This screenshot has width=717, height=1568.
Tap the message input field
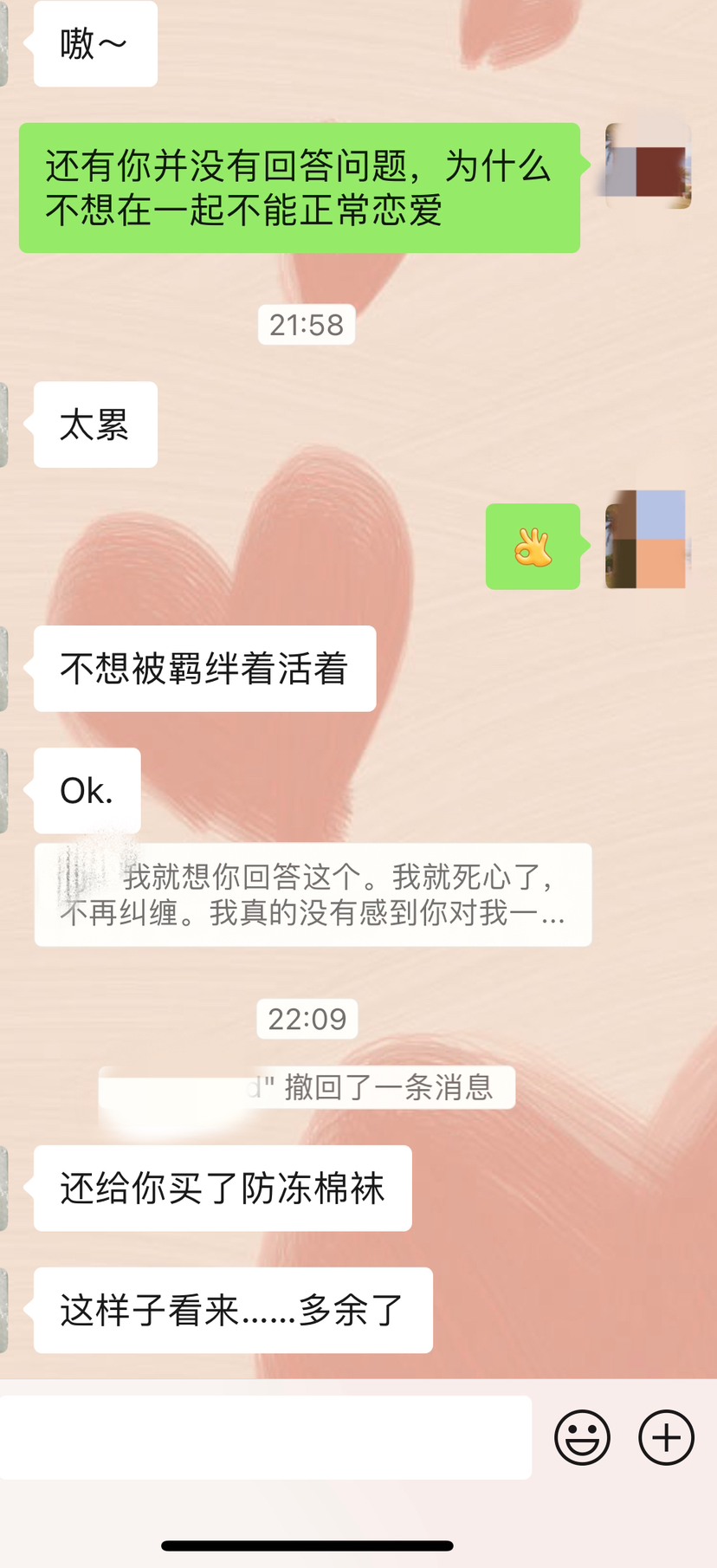click(265, 1437)
